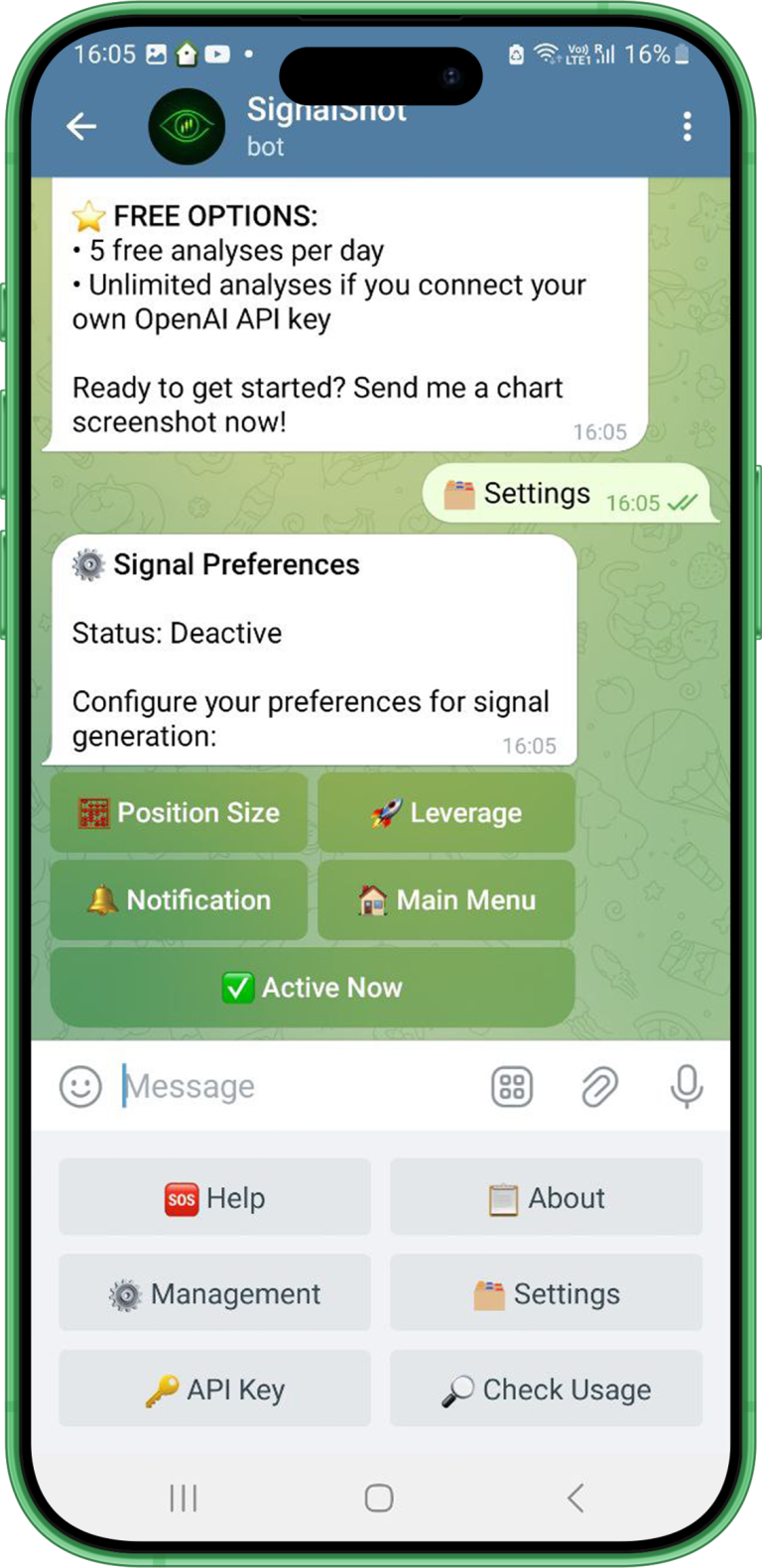Check Usage via bot keyboard button

click(x=547, y=1390)
